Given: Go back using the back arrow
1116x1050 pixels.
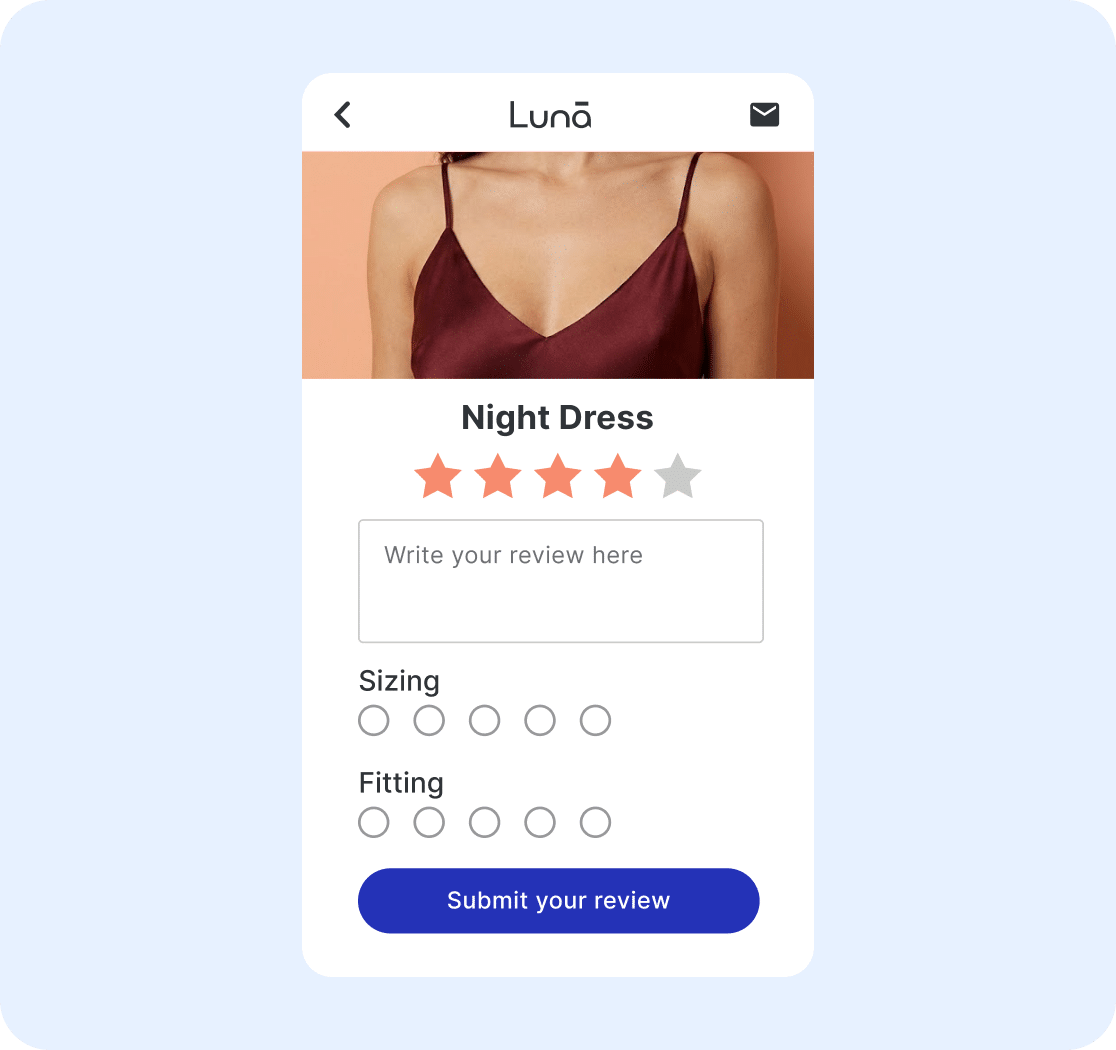Looking at the screenshot, I should pos(342,115).
